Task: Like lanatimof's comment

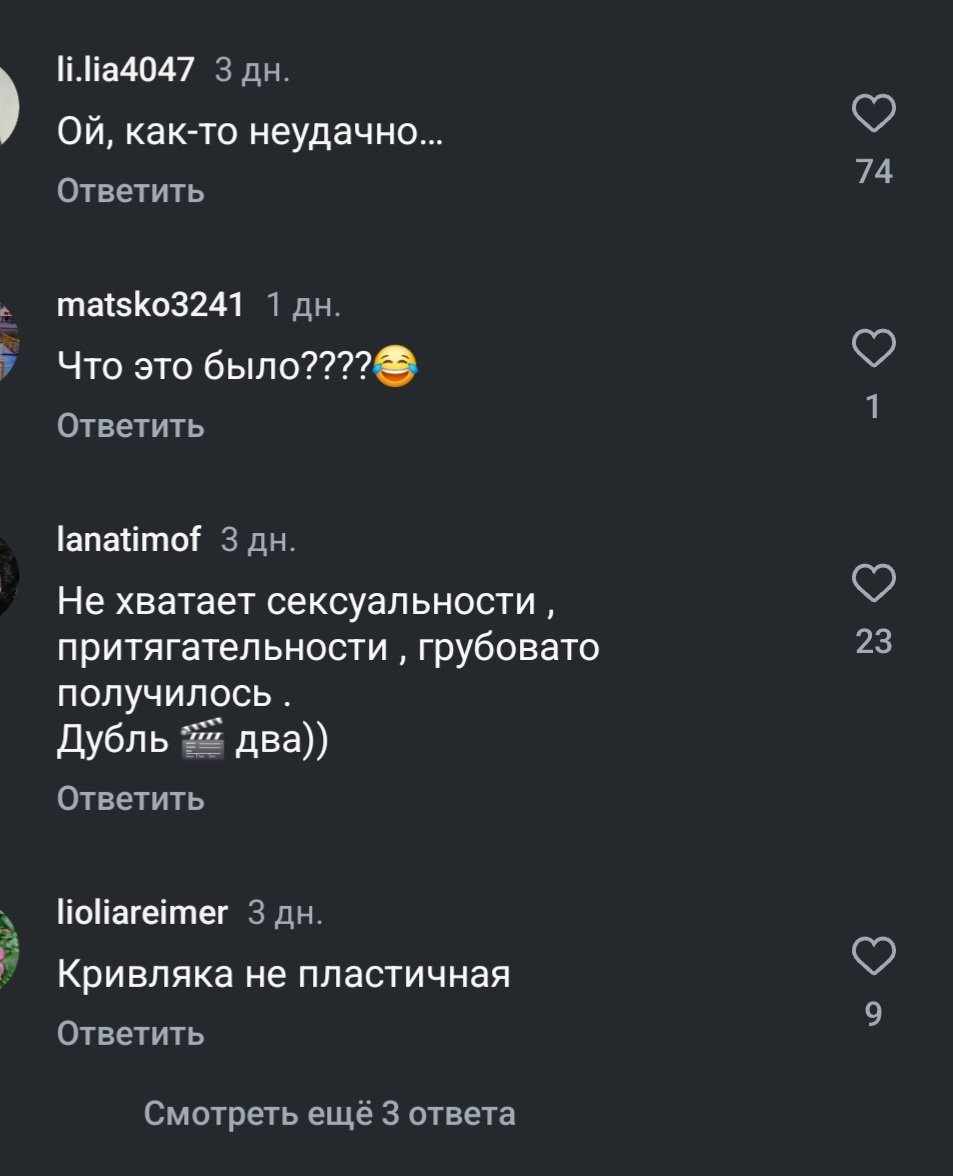Action: [x=874, y=583]
